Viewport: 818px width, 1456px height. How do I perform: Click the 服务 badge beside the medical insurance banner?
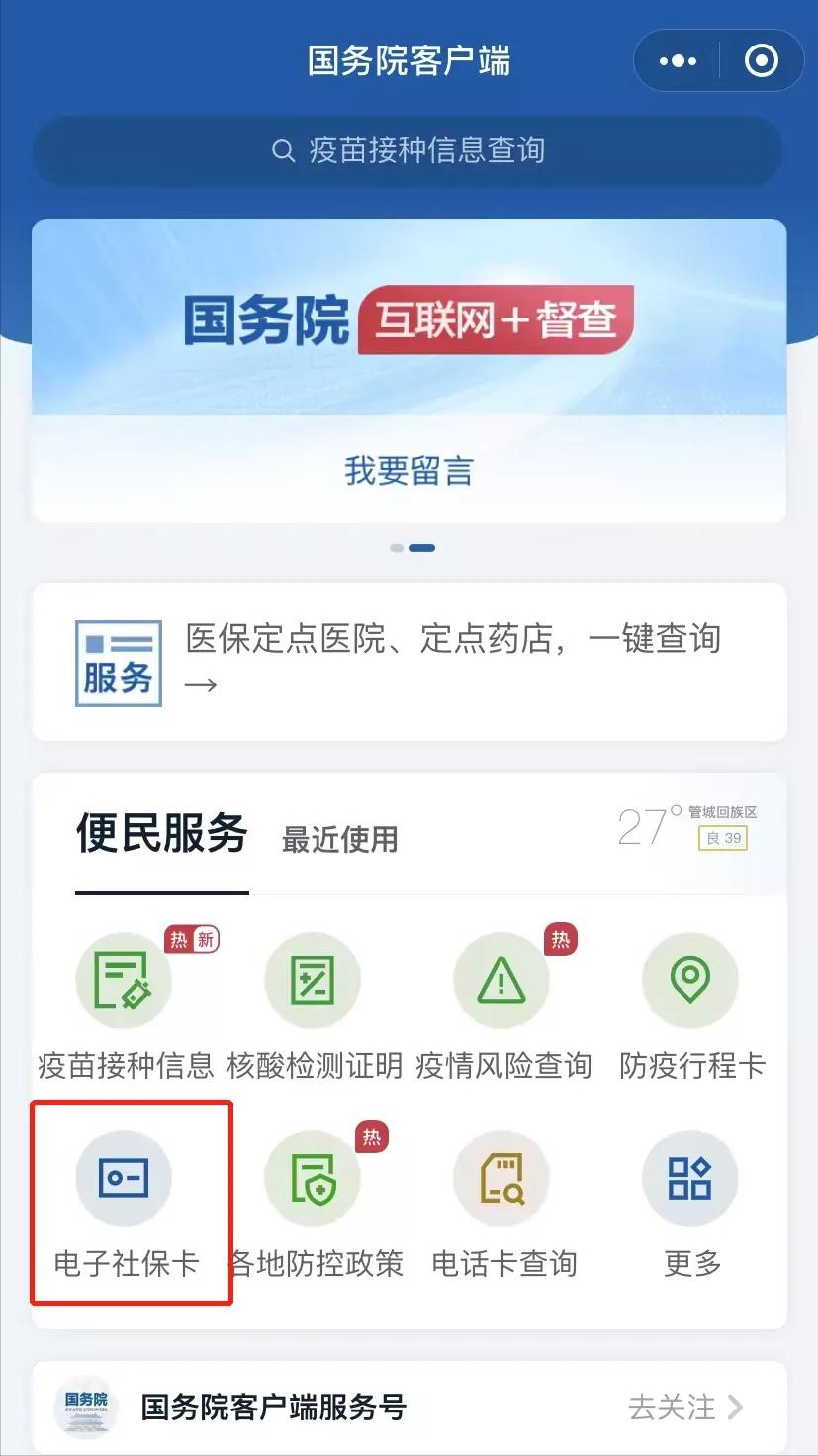pos(118,662)
